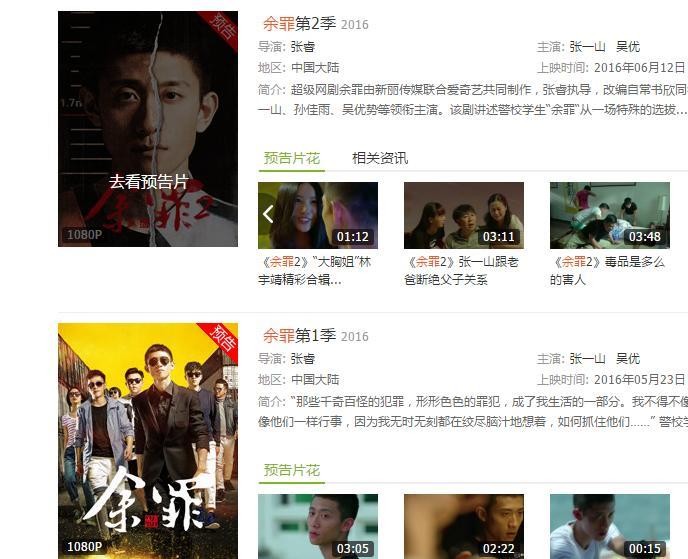Open the 余罪第2季 title link
688x559 pixels.
(299, 24)
